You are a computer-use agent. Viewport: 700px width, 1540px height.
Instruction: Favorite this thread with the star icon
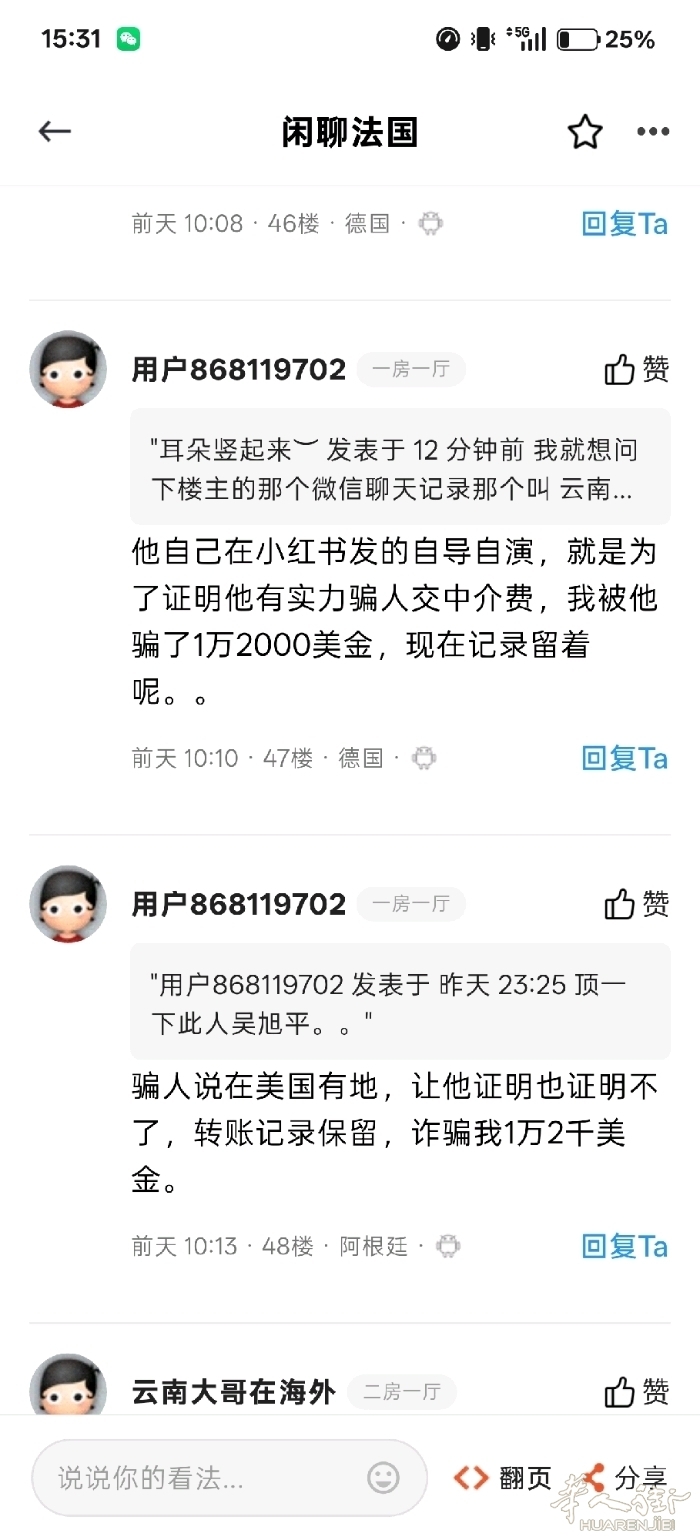point(585,132)
